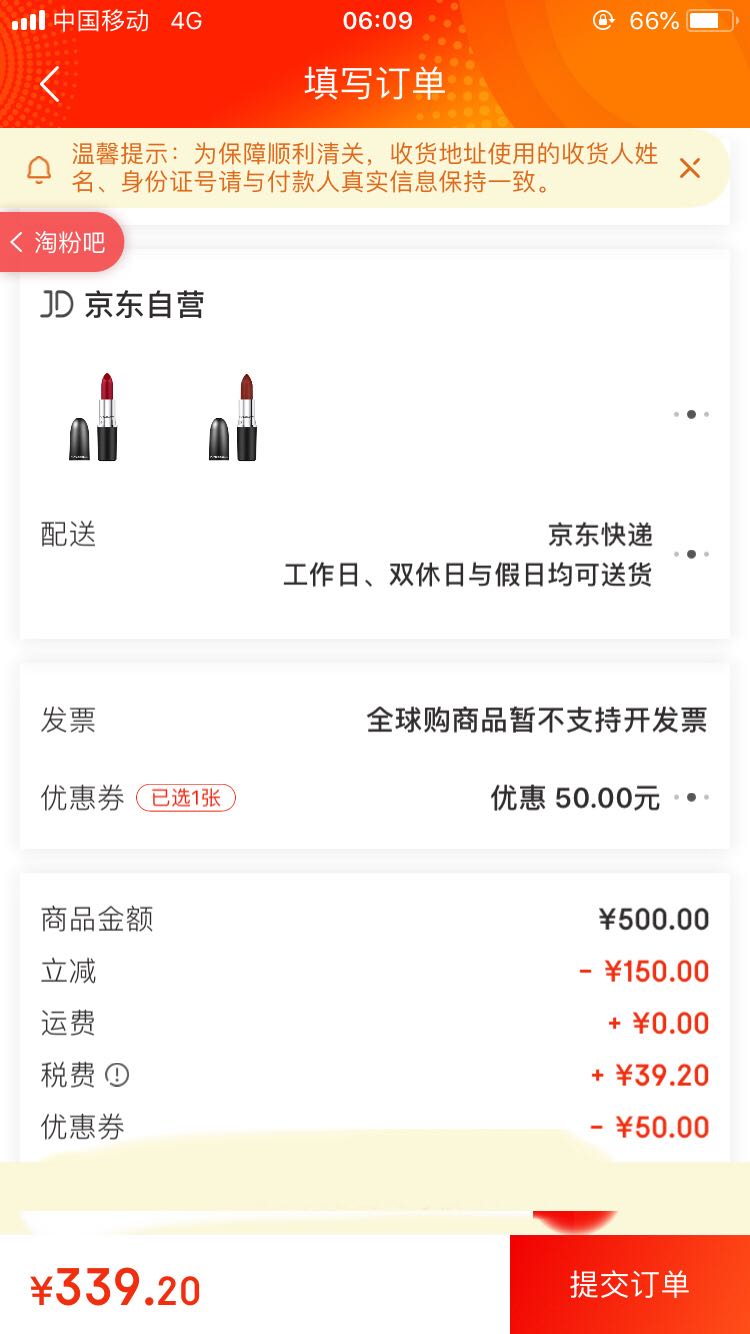
Task: Dismiss the customs notice with the X
Action: [690, 168]
